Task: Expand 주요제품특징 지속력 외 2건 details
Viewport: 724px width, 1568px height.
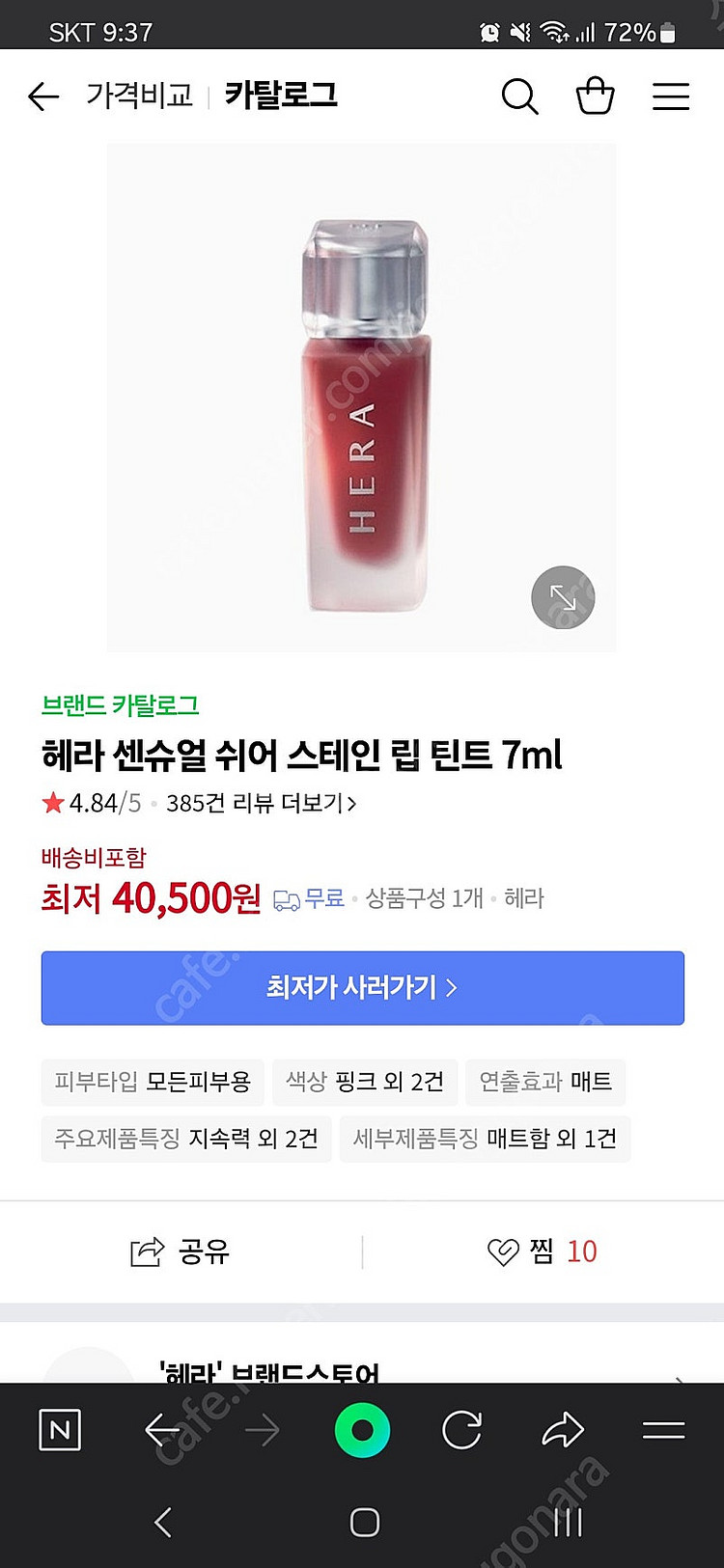Action: tap(185, 1139)
